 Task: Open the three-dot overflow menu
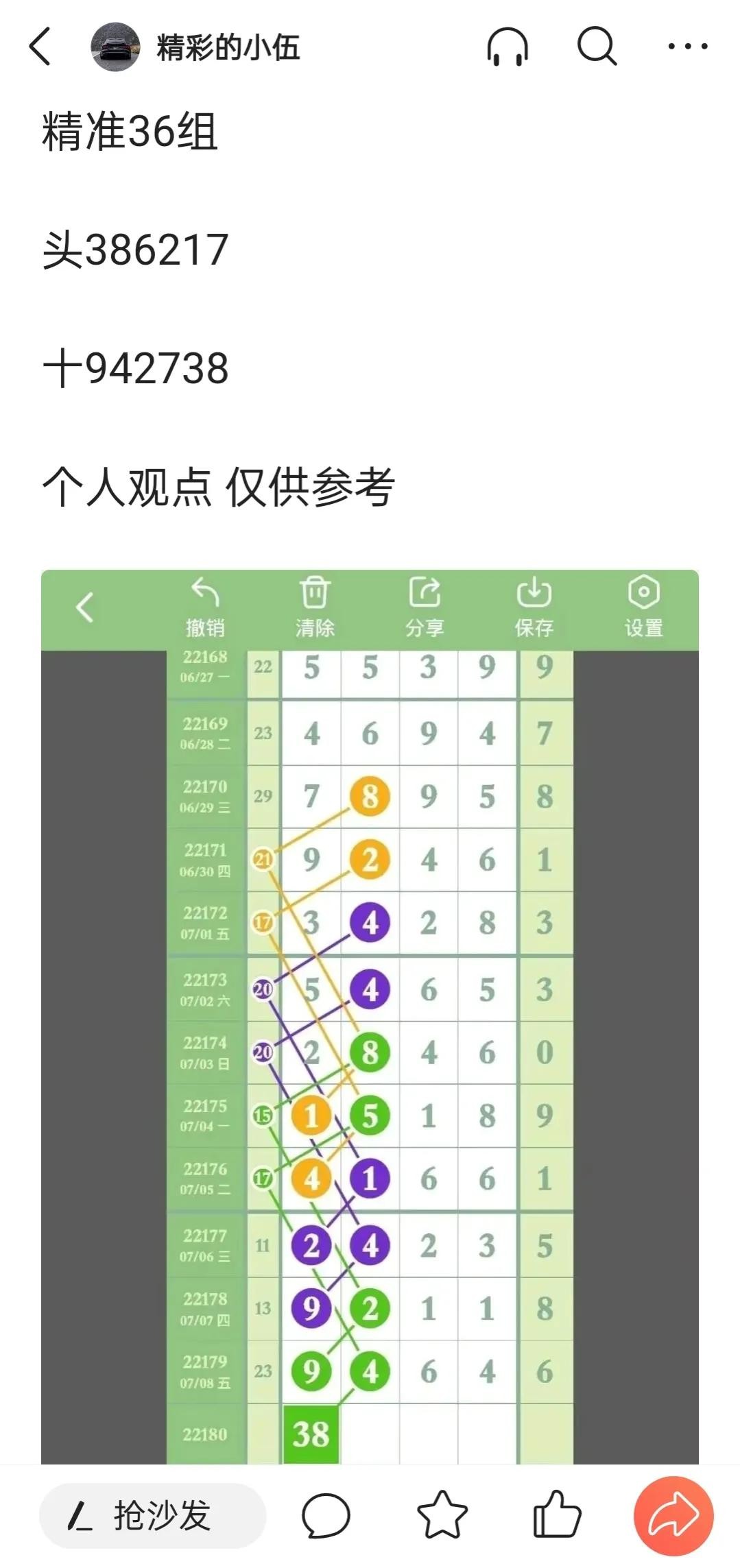point(687,47)
